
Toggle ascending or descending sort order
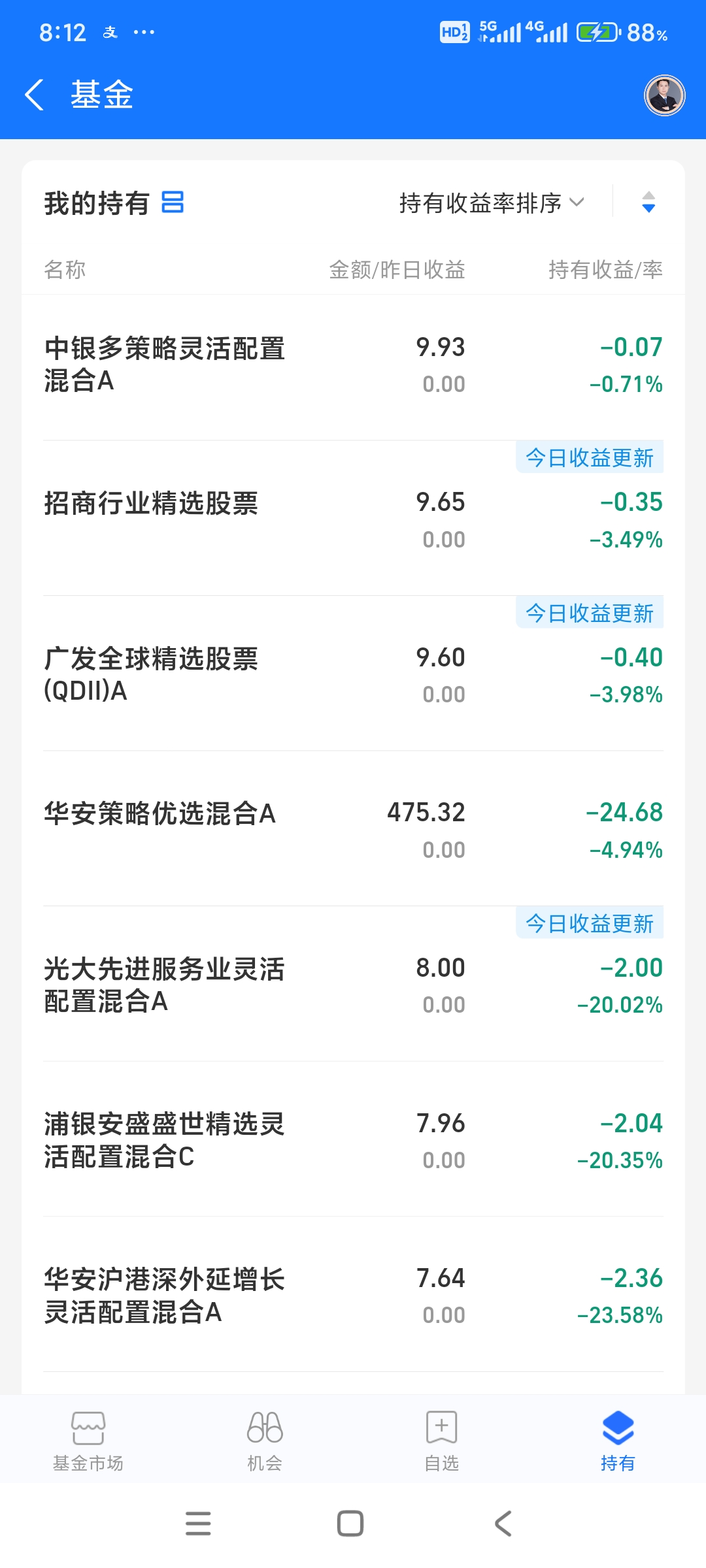click(x=648, y=203)
